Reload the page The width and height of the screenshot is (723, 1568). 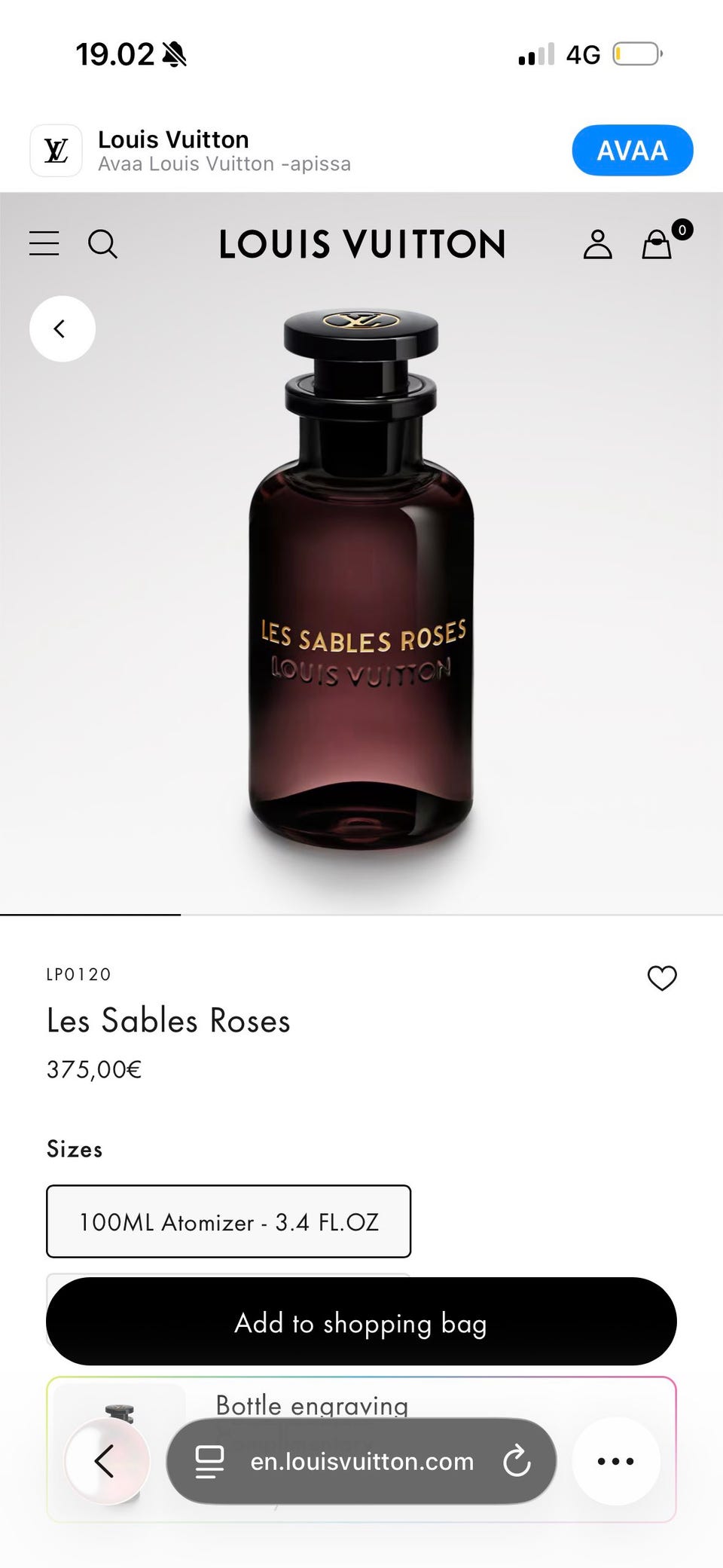(x=517, y=1461)
